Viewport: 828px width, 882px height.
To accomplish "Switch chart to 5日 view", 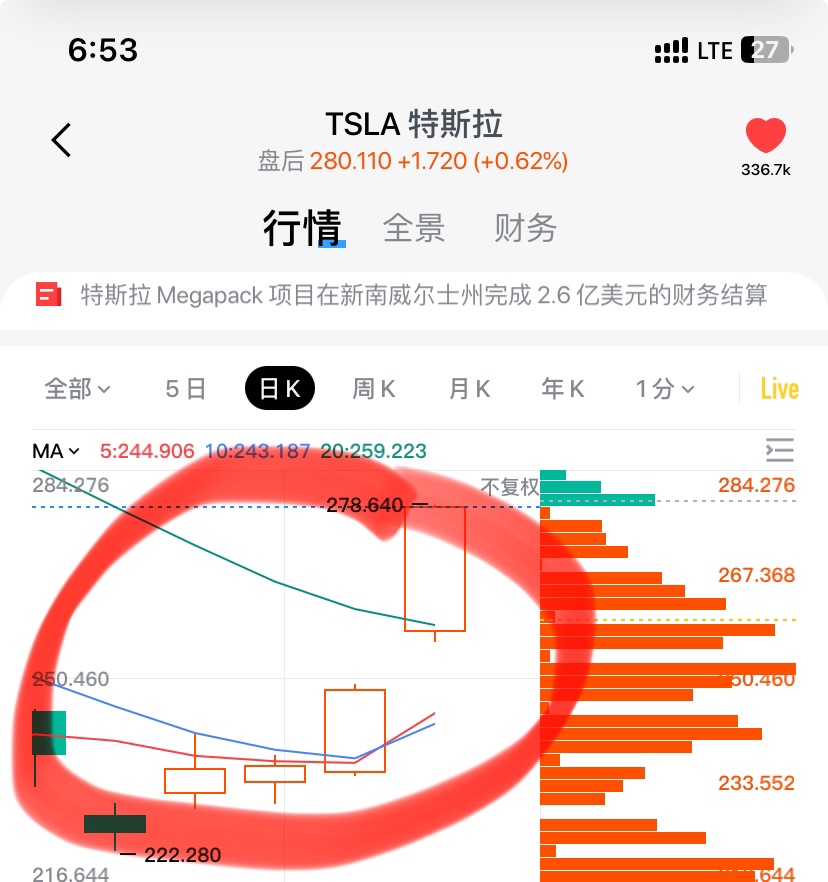I will [x=186, y=388].
